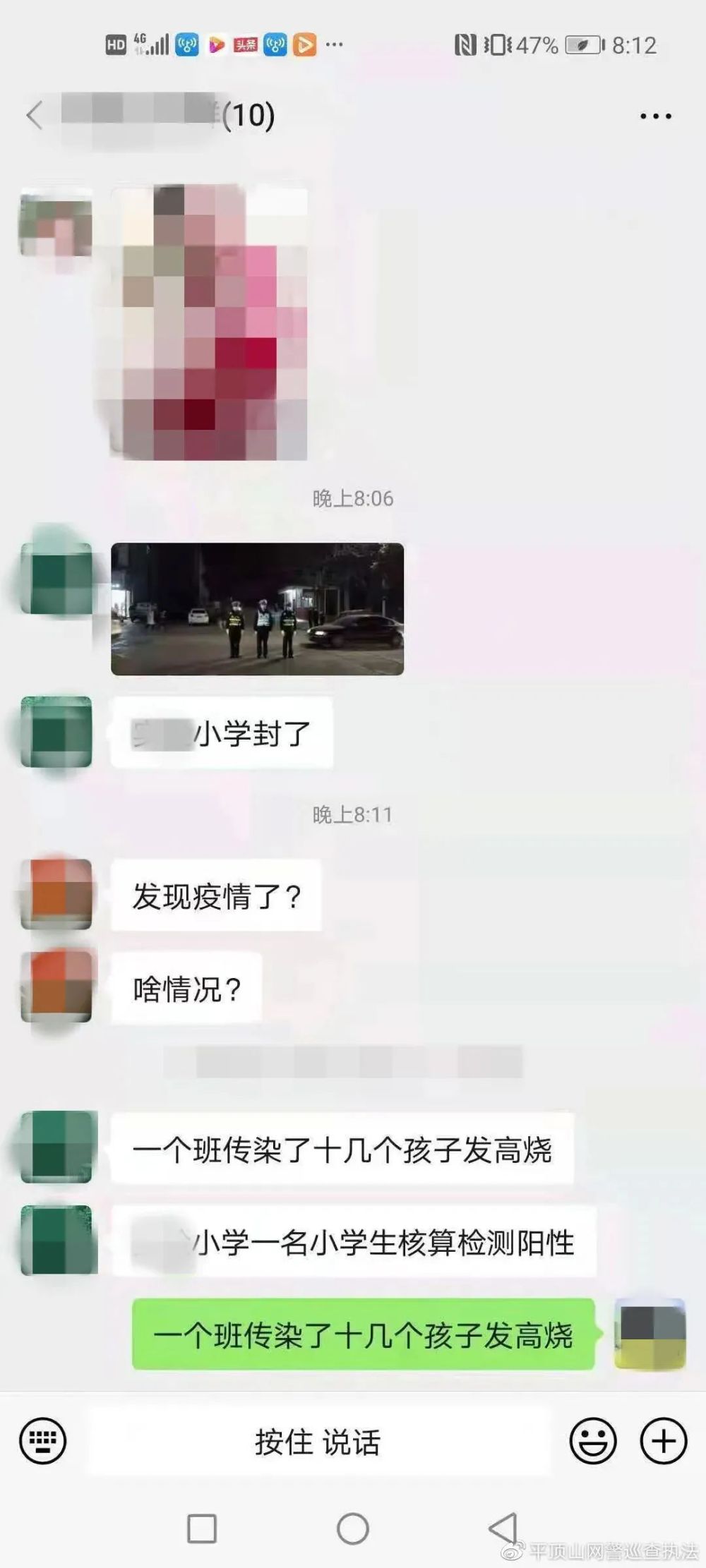Switch to keyboard input mode
This screenshot has width=706, height=1568.
[43, 1440]
